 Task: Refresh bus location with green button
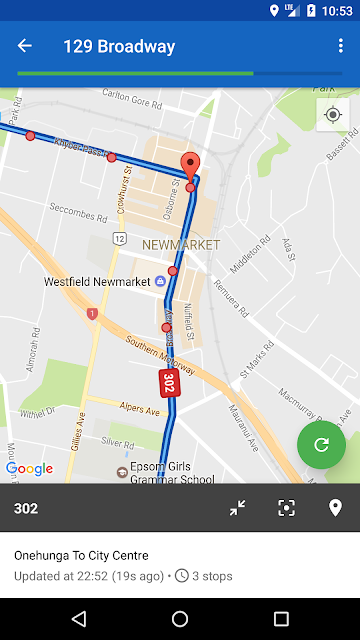click(321, 444)
